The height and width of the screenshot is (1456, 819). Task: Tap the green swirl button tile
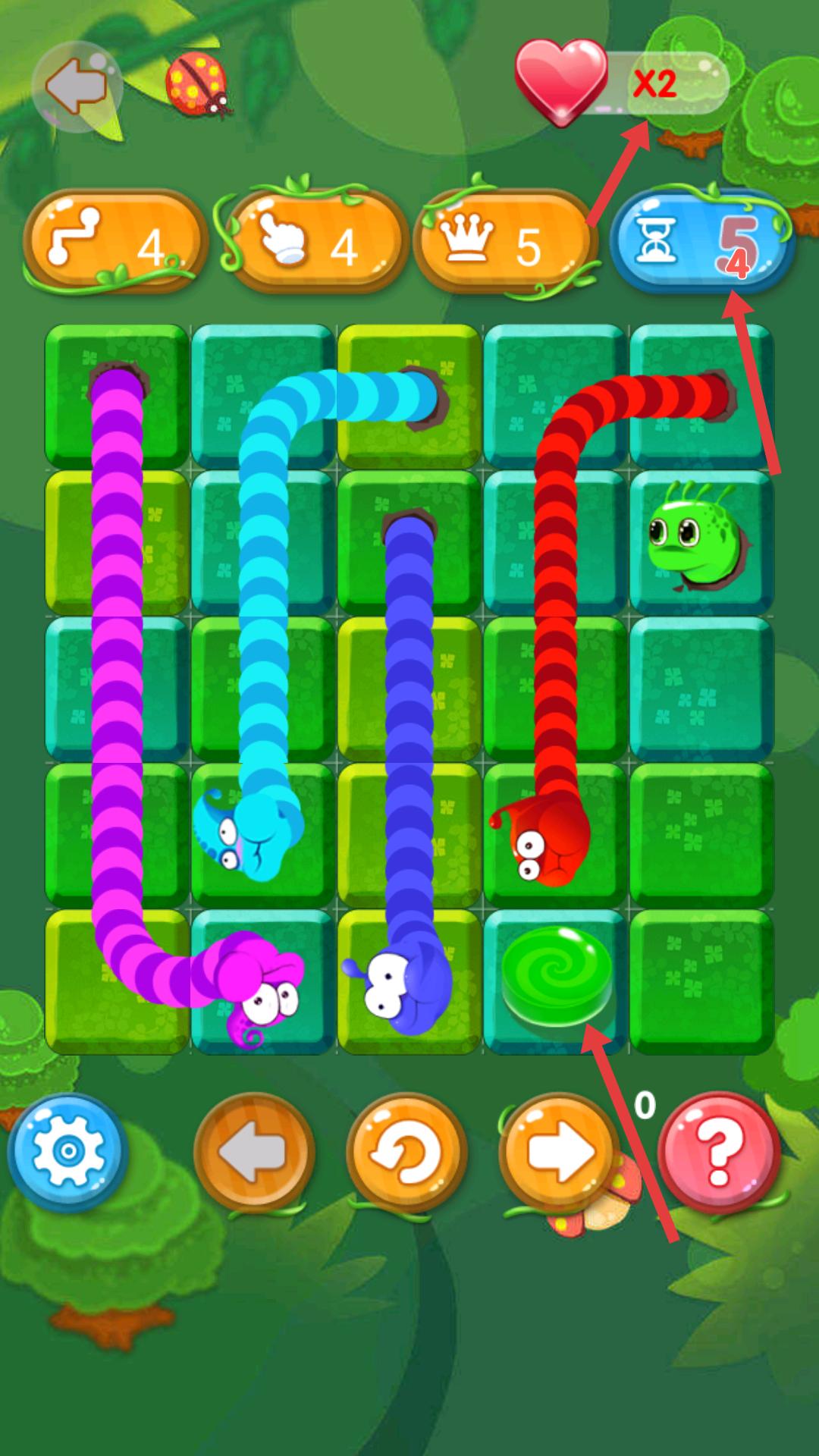point(556,980)
